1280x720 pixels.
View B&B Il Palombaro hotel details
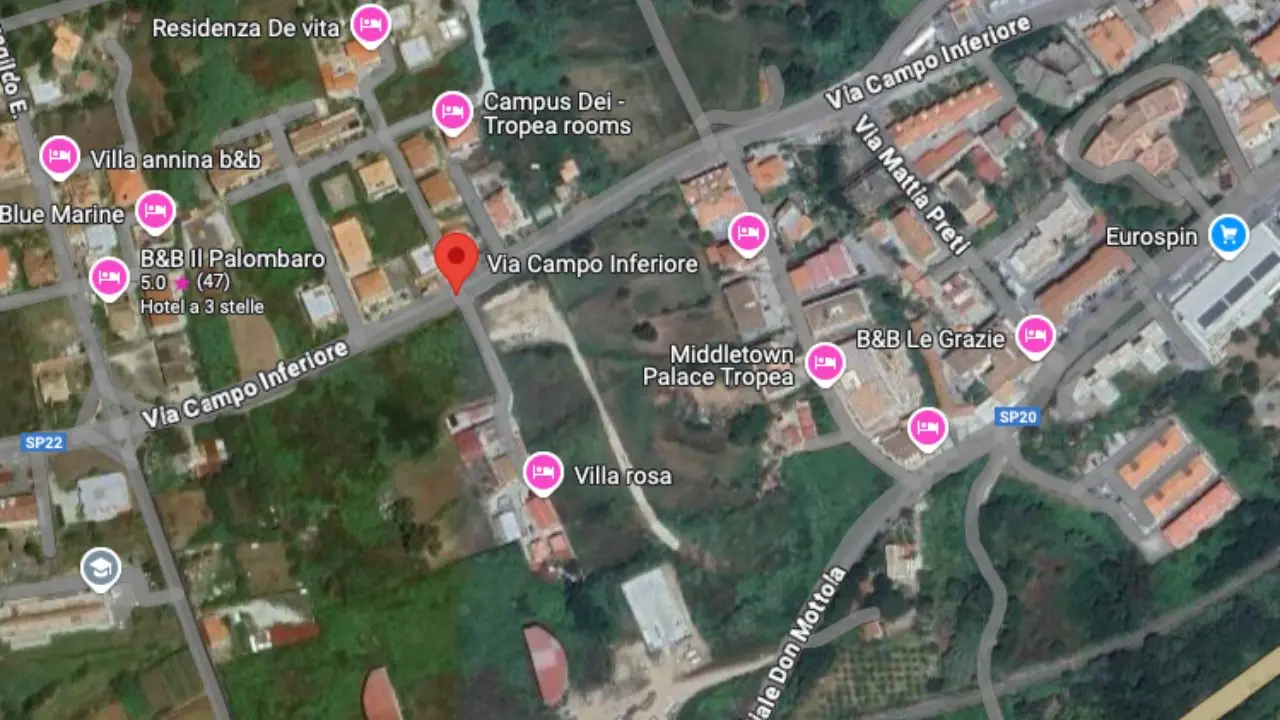click(109, 277)
